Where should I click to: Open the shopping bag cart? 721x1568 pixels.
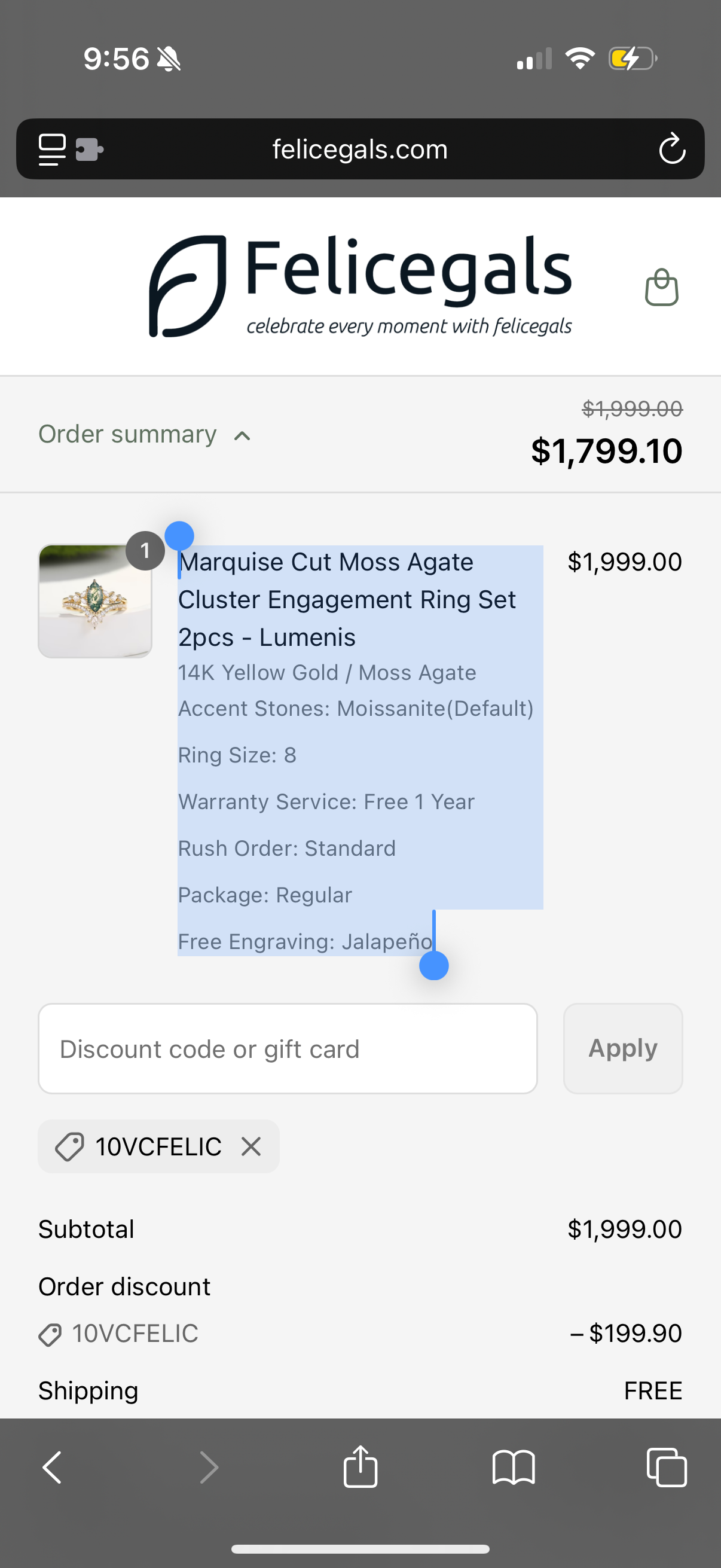pyautogui.click(x=661, y=286)
